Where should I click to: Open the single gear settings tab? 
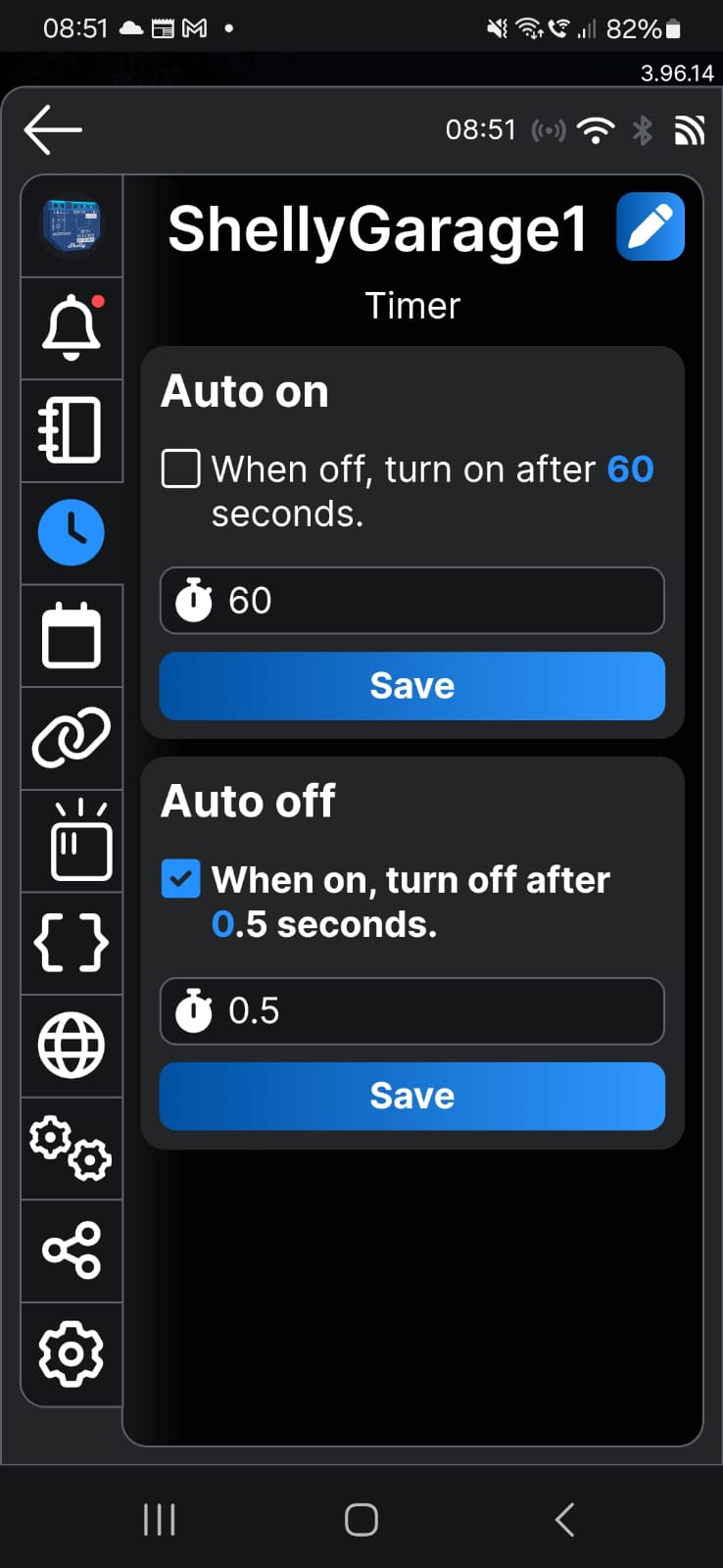(72, 1353)
